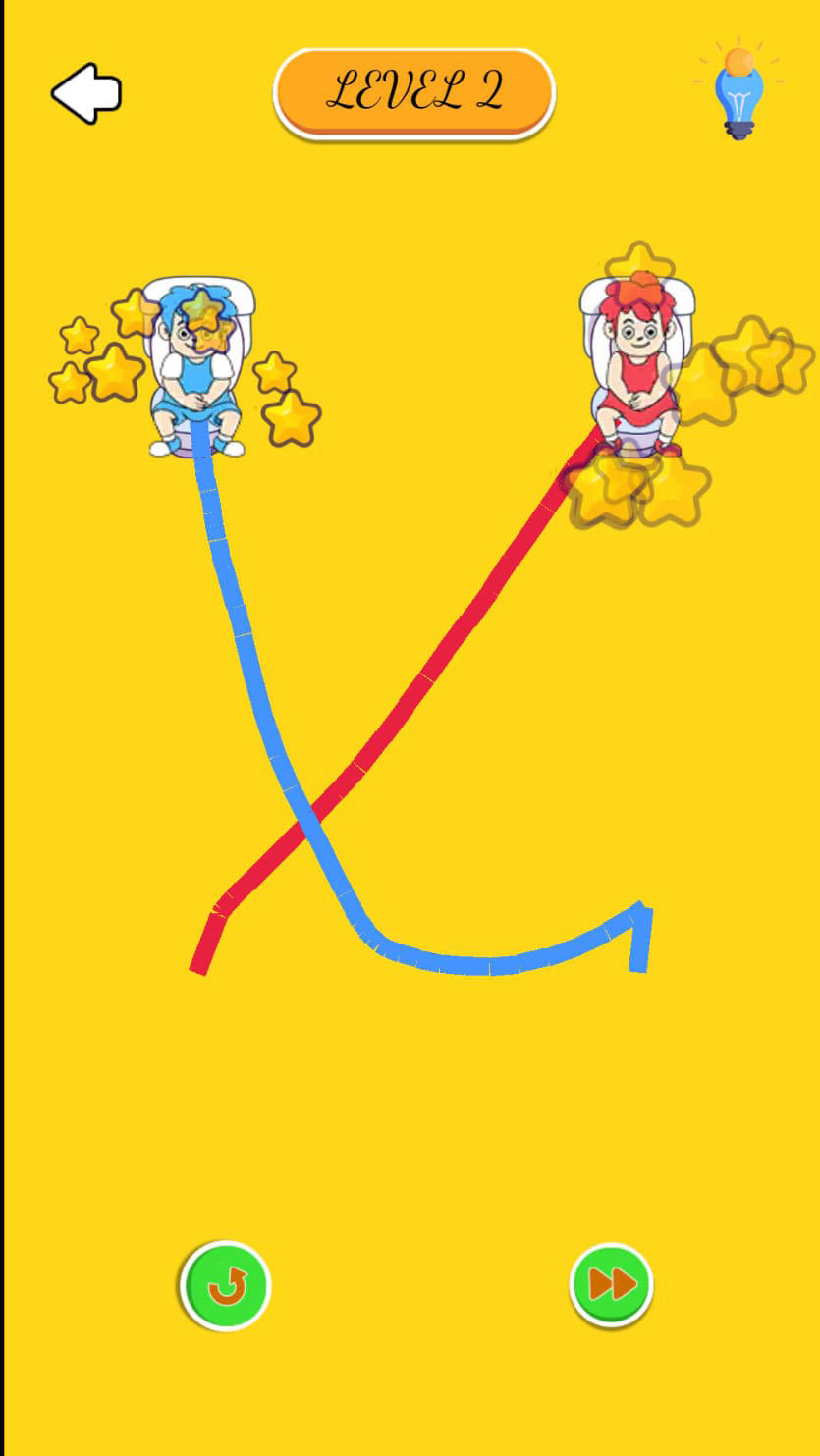Go back with the white arrow
The height and width of the screenshot is (1456, 820).
click(86, 93)
